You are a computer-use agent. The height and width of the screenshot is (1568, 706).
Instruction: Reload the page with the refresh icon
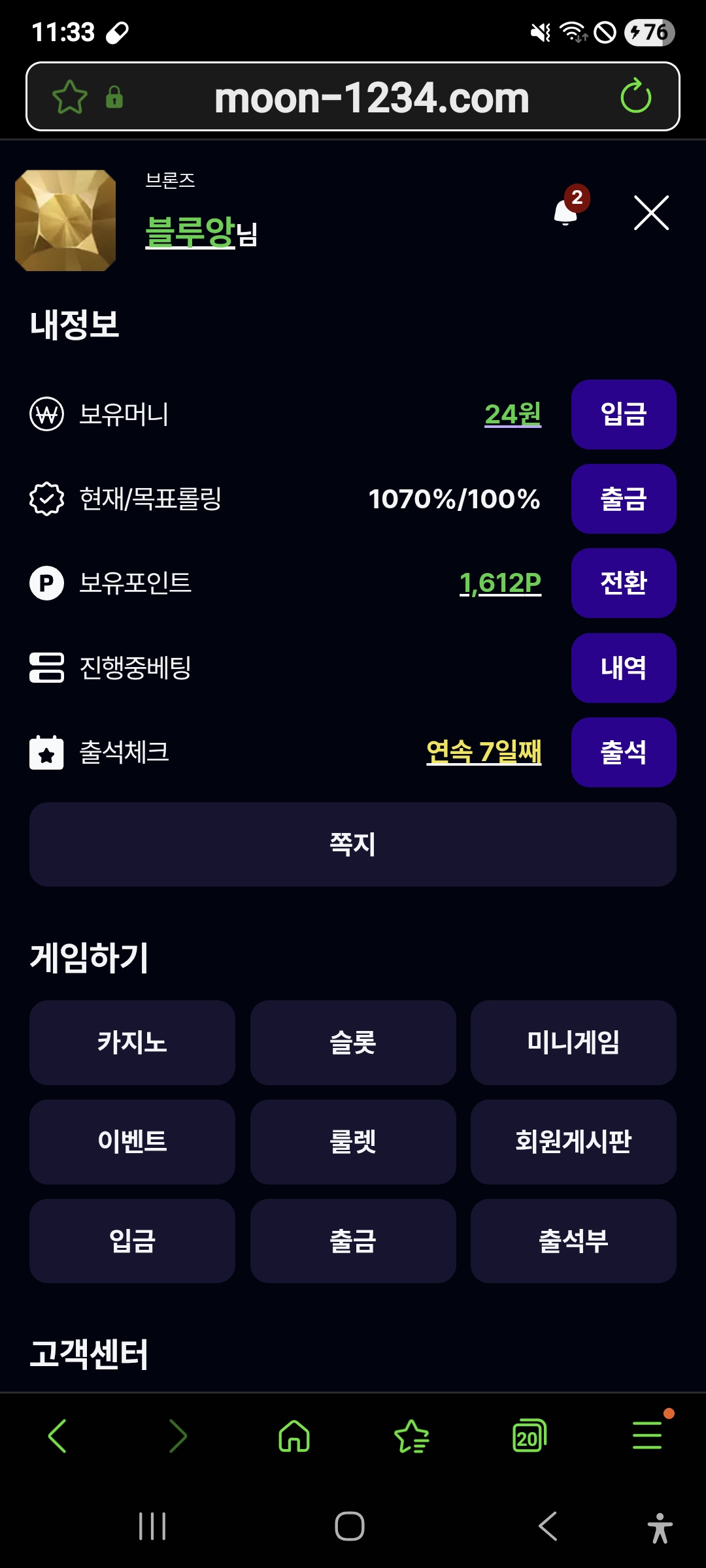tap(635, 97)
